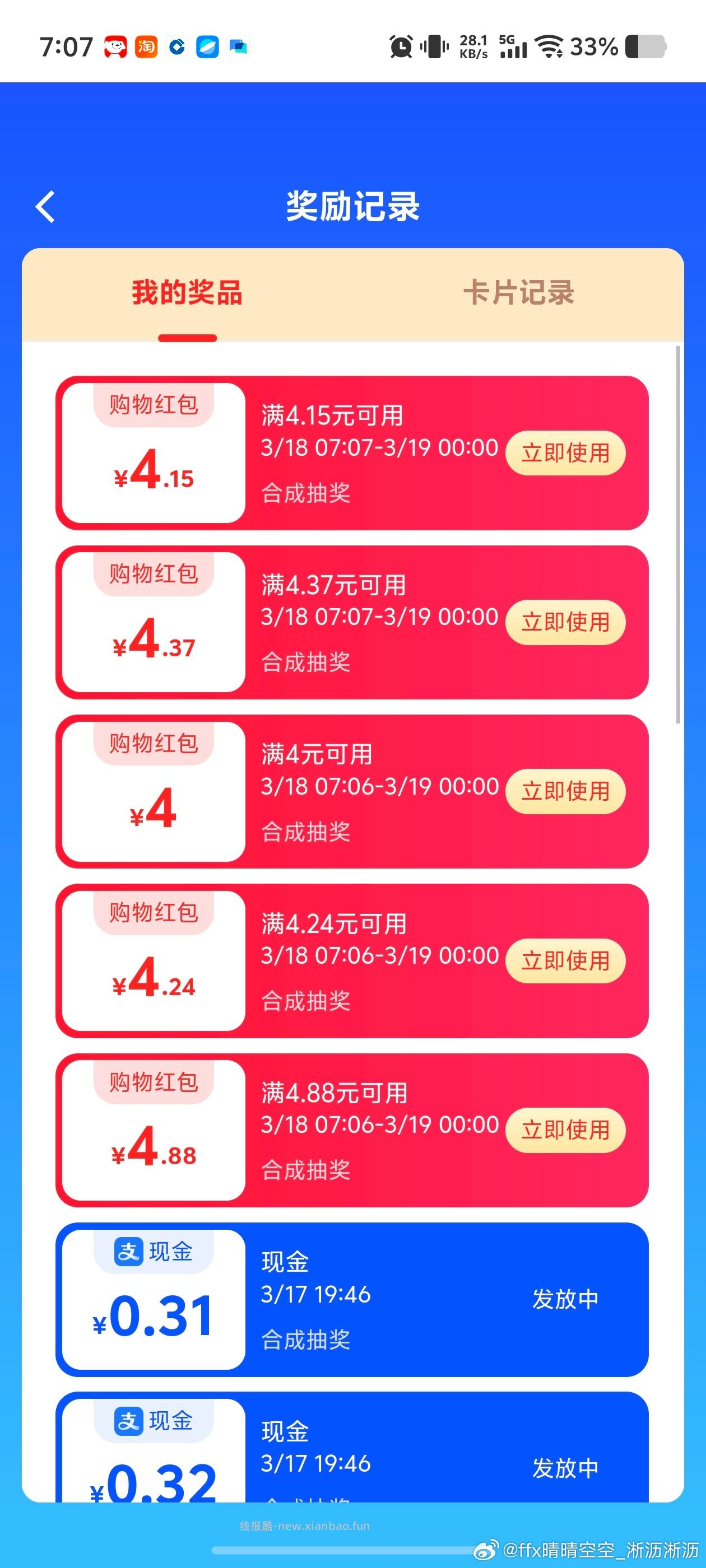The width and height of the screenshot is (706, 1568).
Task: Tap the vibrate mode icon in the status bar
Action: click(433, 48)
